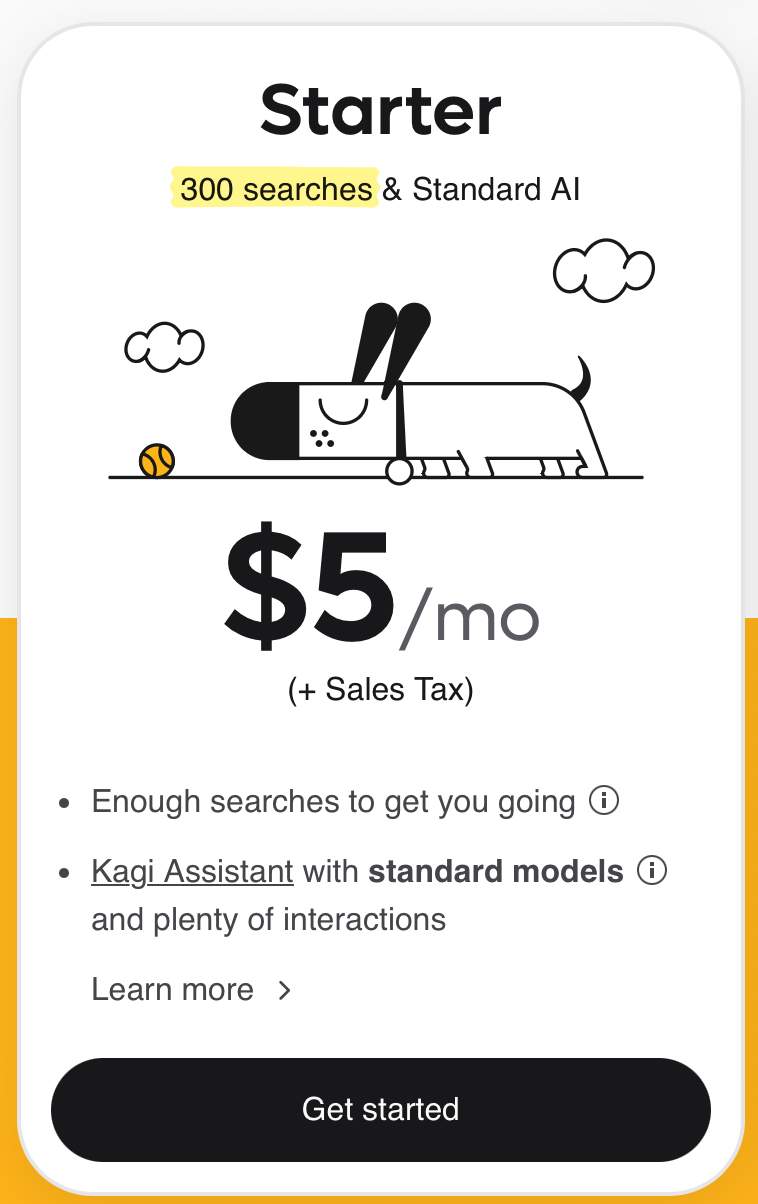
Task: Open the Kagi Assistant link
Action: pyautogui.click(x=192, y=871)
